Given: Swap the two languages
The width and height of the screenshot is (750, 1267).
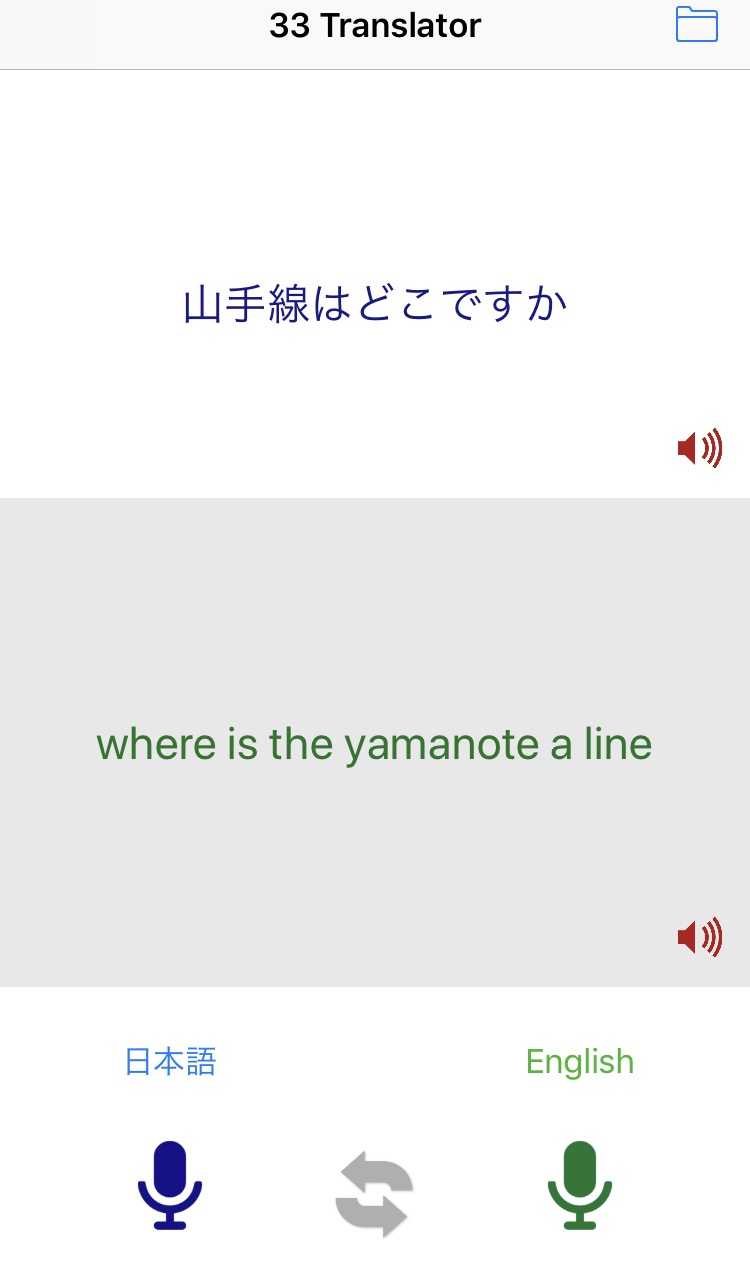Looking at the screenshot, I should [374, 1194].
